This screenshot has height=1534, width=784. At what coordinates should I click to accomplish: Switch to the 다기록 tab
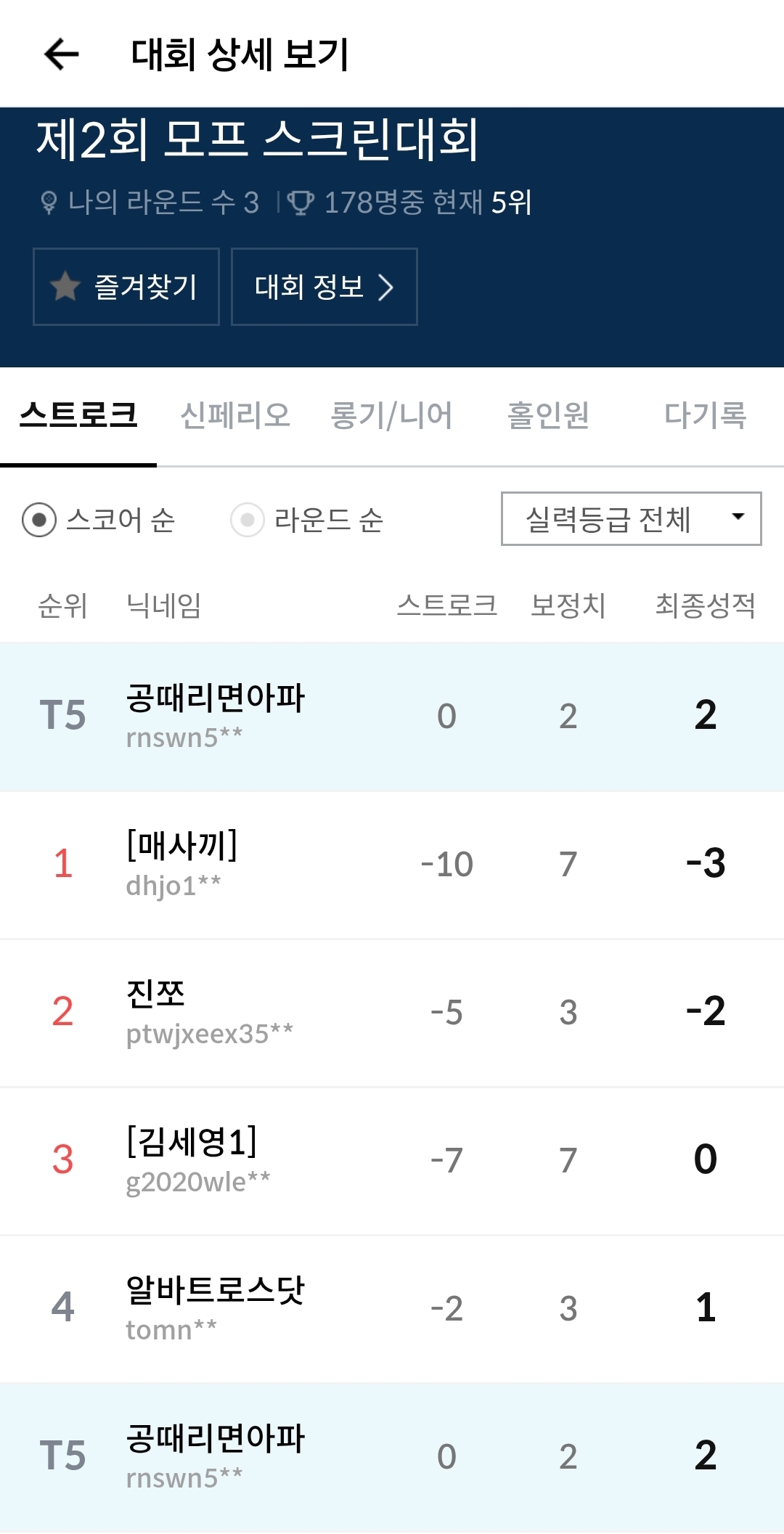click(x=705, y=415)
